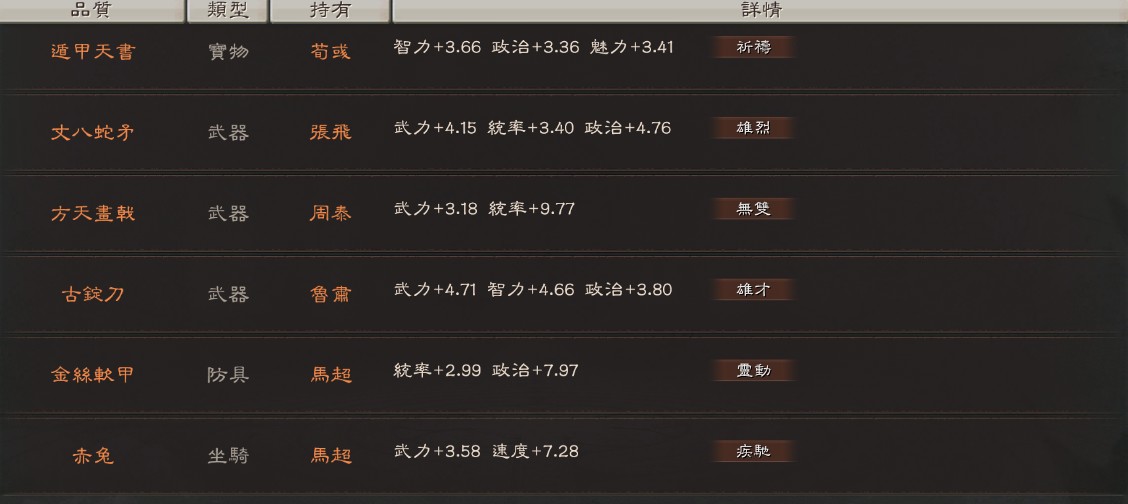View holder 荀彧

[330, 52]
